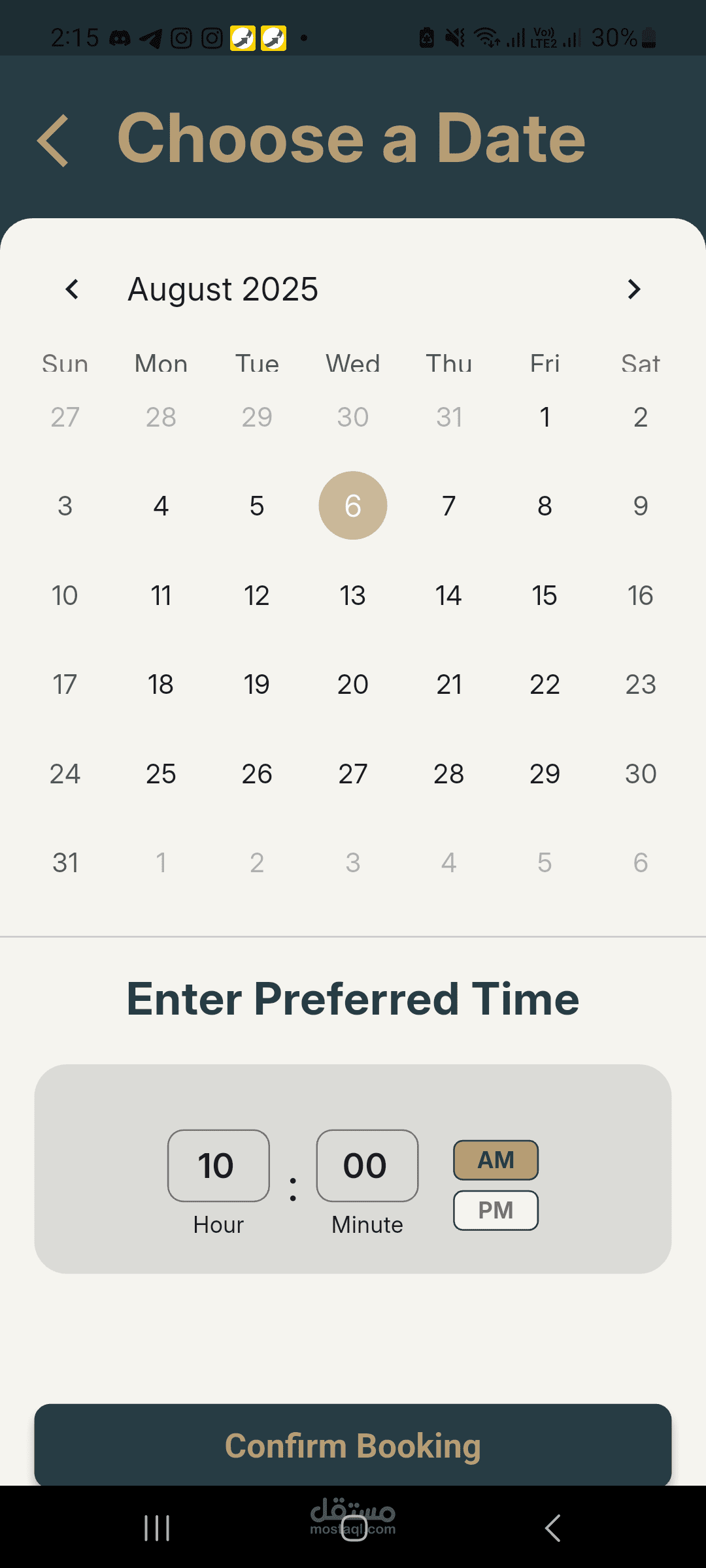
Task: Tap August 11 in the calendar
Action: 161,595
